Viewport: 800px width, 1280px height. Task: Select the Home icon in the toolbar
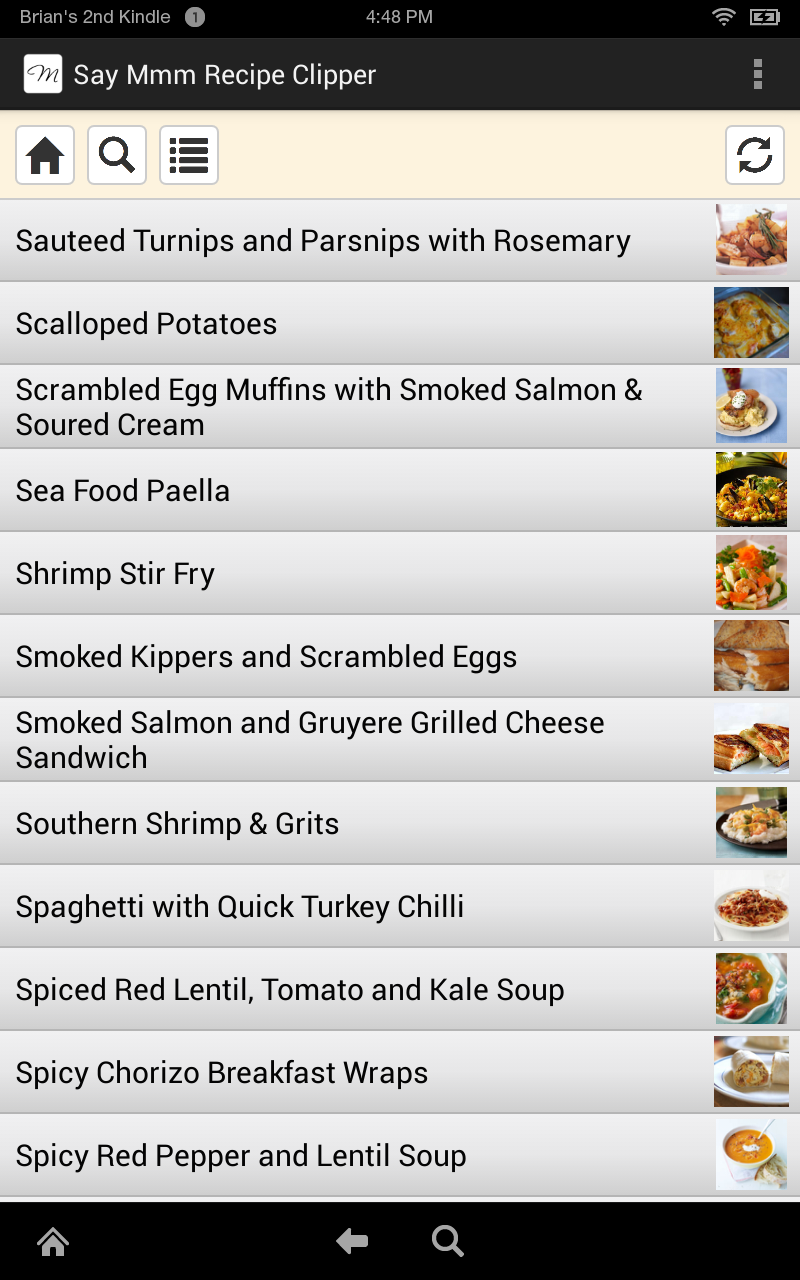pos(44,155)
